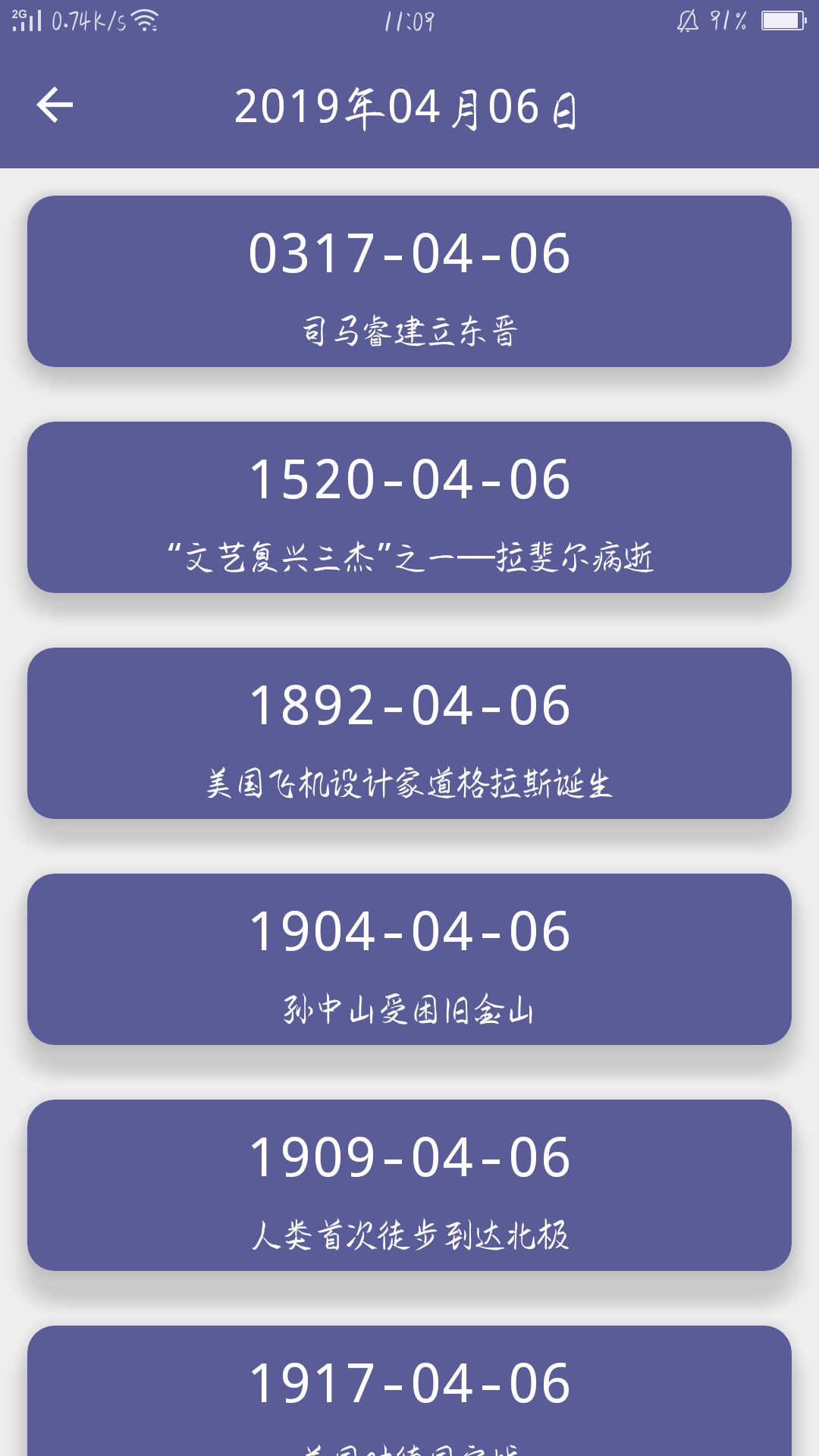Open the 1904-04-06 孙中山受困旧金山 card

click(409, 959)
